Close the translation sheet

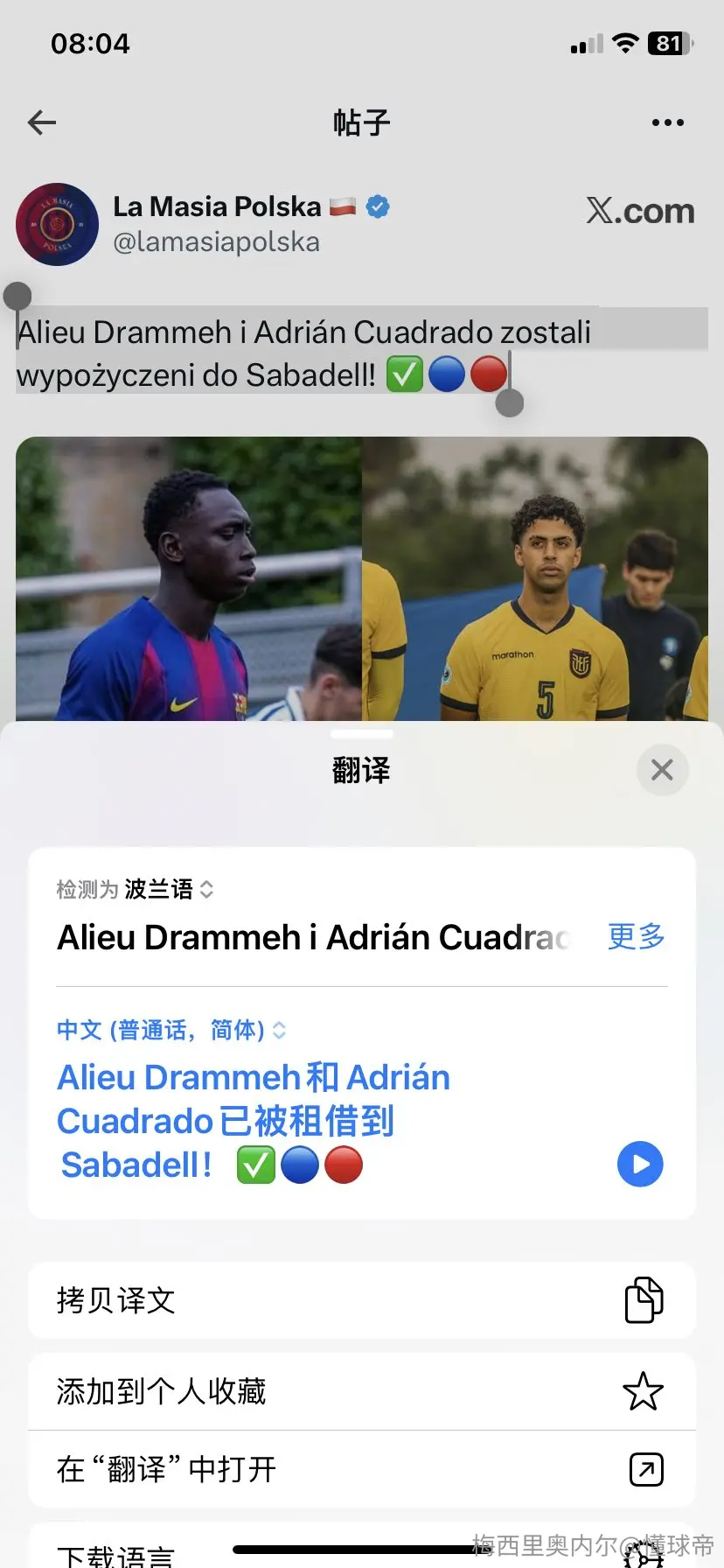pos(662,770)
